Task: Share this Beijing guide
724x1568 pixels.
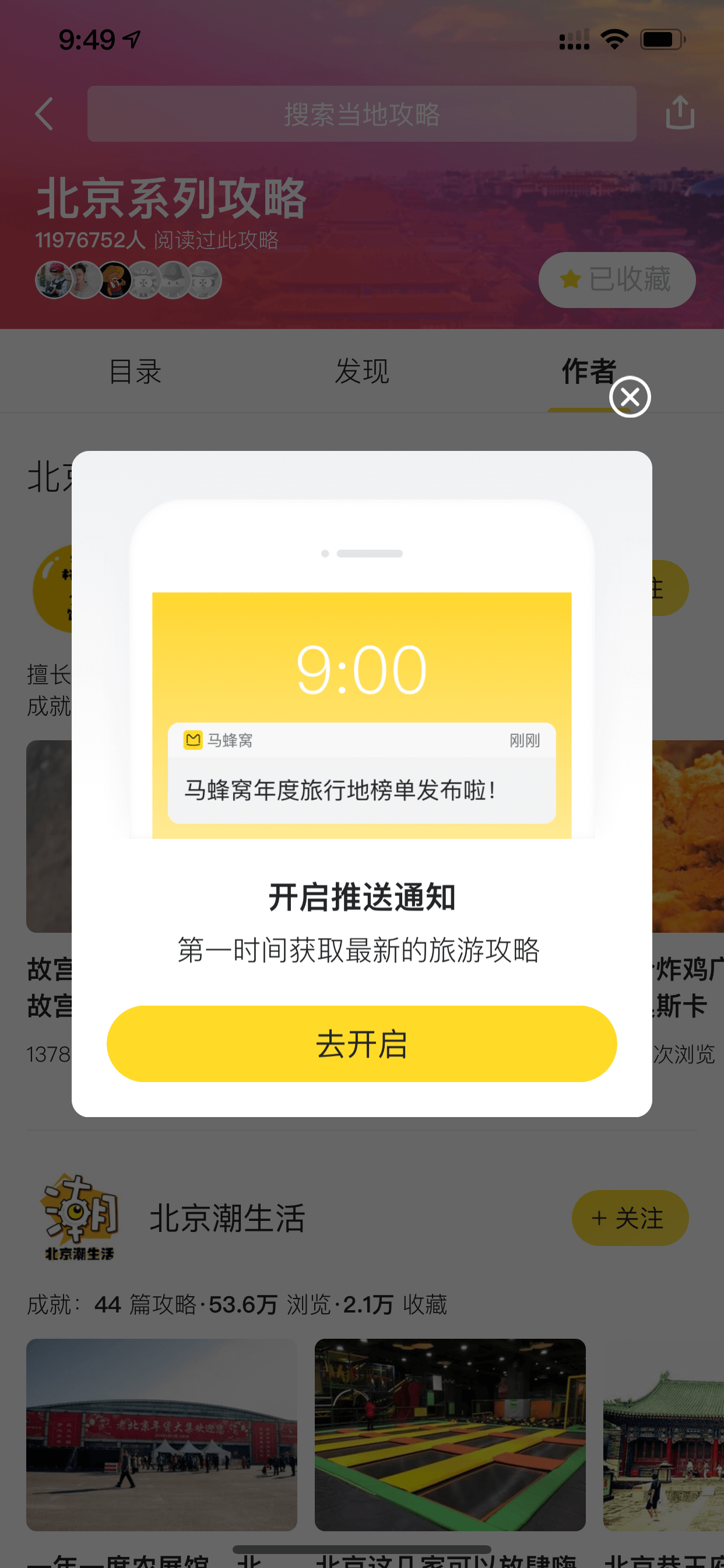Action: click(680, 113)
